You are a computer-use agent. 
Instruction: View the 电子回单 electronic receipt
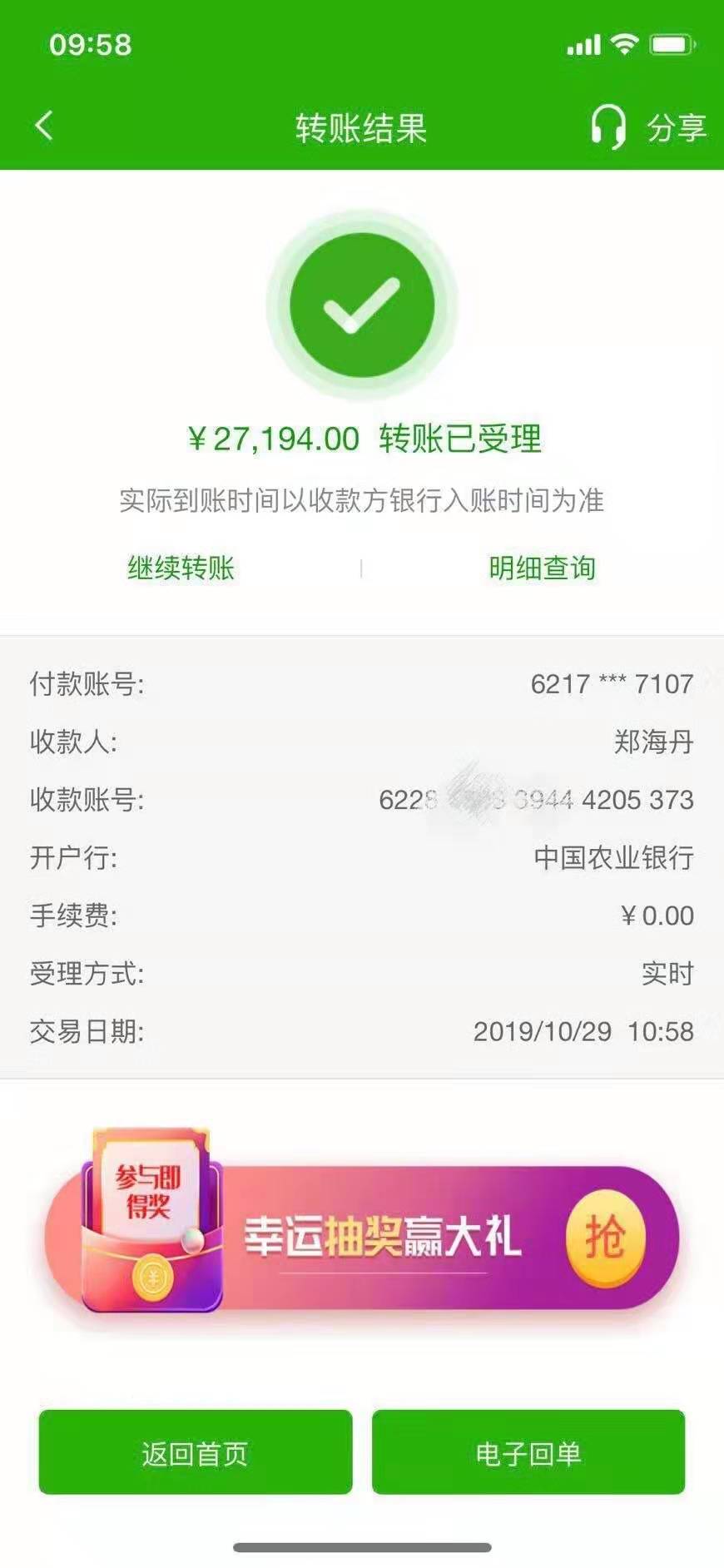pyautogui.click(x=528, y=1454)
